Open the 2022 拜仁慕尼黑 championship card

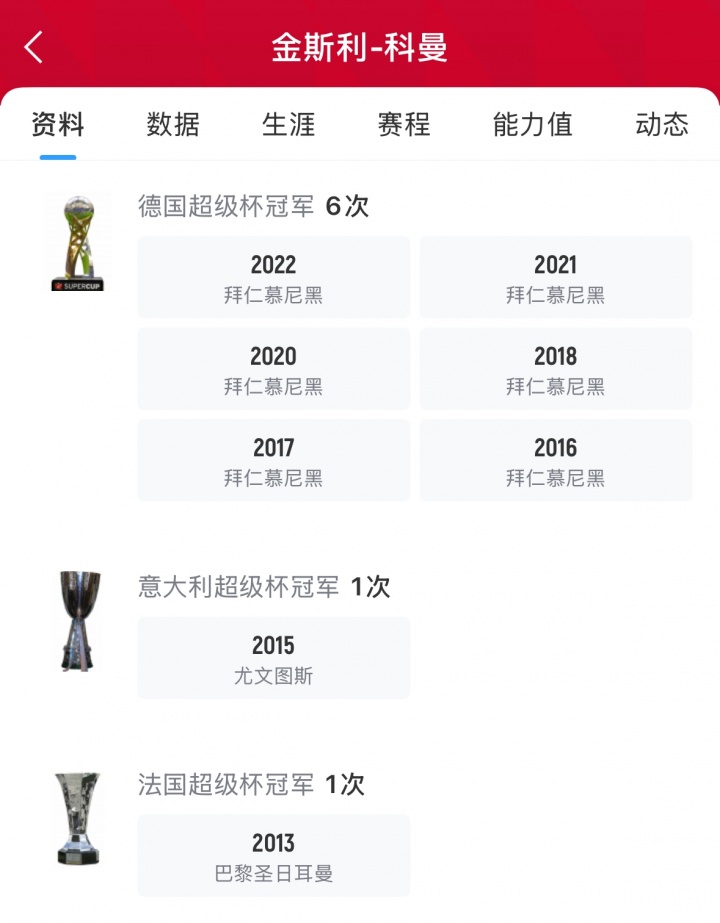coord(273,276)
